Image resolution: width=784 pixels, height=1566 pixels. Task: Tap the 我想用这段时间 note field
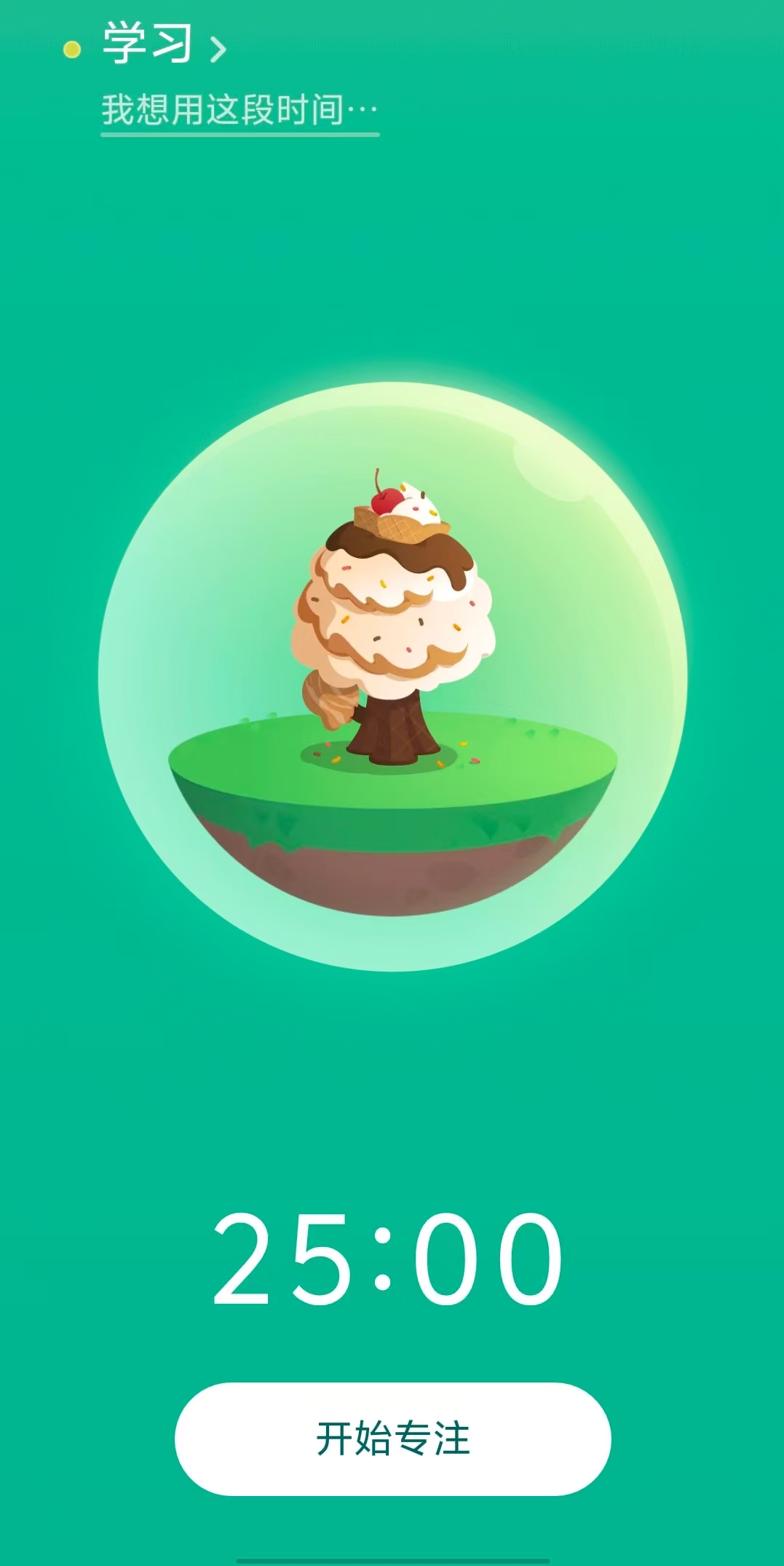point(240,111)
